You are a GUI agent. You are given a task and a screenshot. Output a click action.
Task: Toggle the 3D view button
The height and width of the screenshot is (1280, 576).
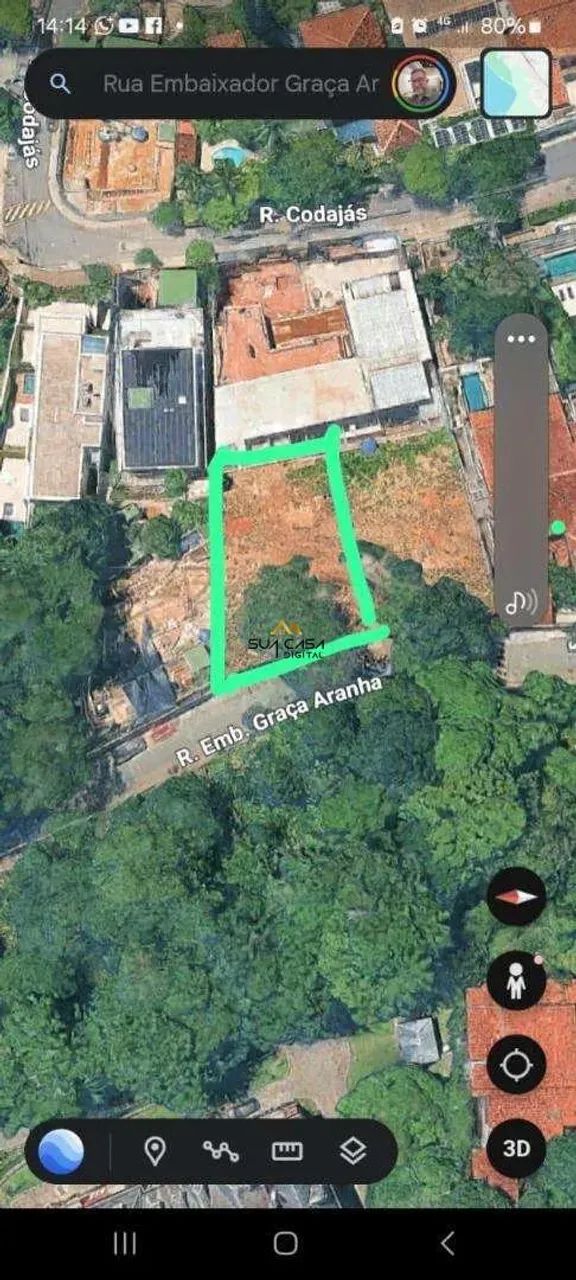pyautogui.click(x=516, y=1149)
